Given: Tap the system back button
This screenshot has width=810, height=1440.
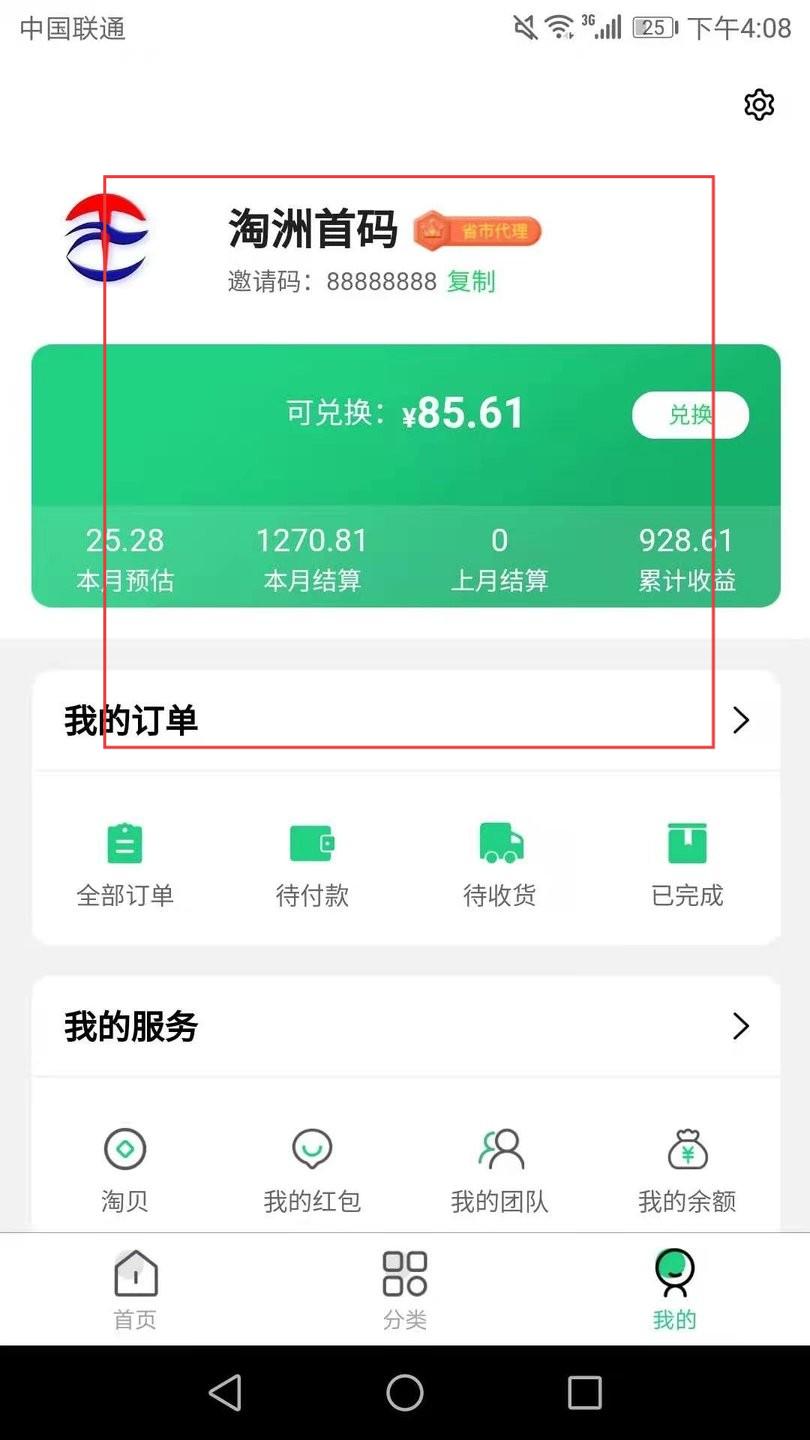Looking at the screenshot, I should click(x=225, y=1392).
